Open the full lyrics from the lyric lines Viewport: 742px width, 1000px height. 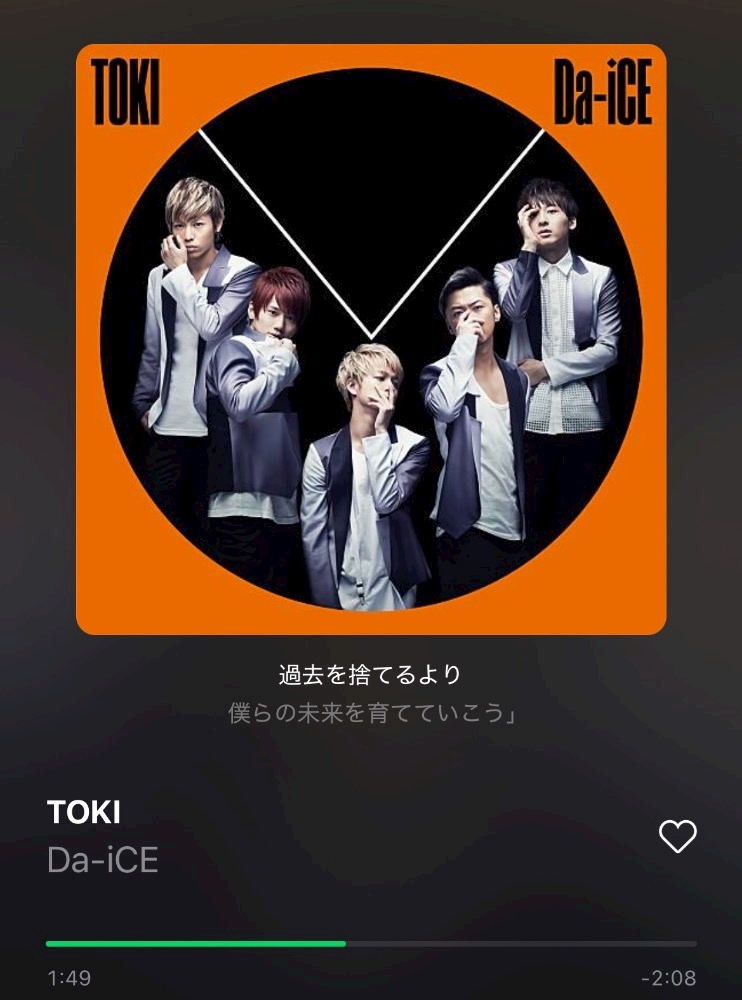[x=371, y=693]
